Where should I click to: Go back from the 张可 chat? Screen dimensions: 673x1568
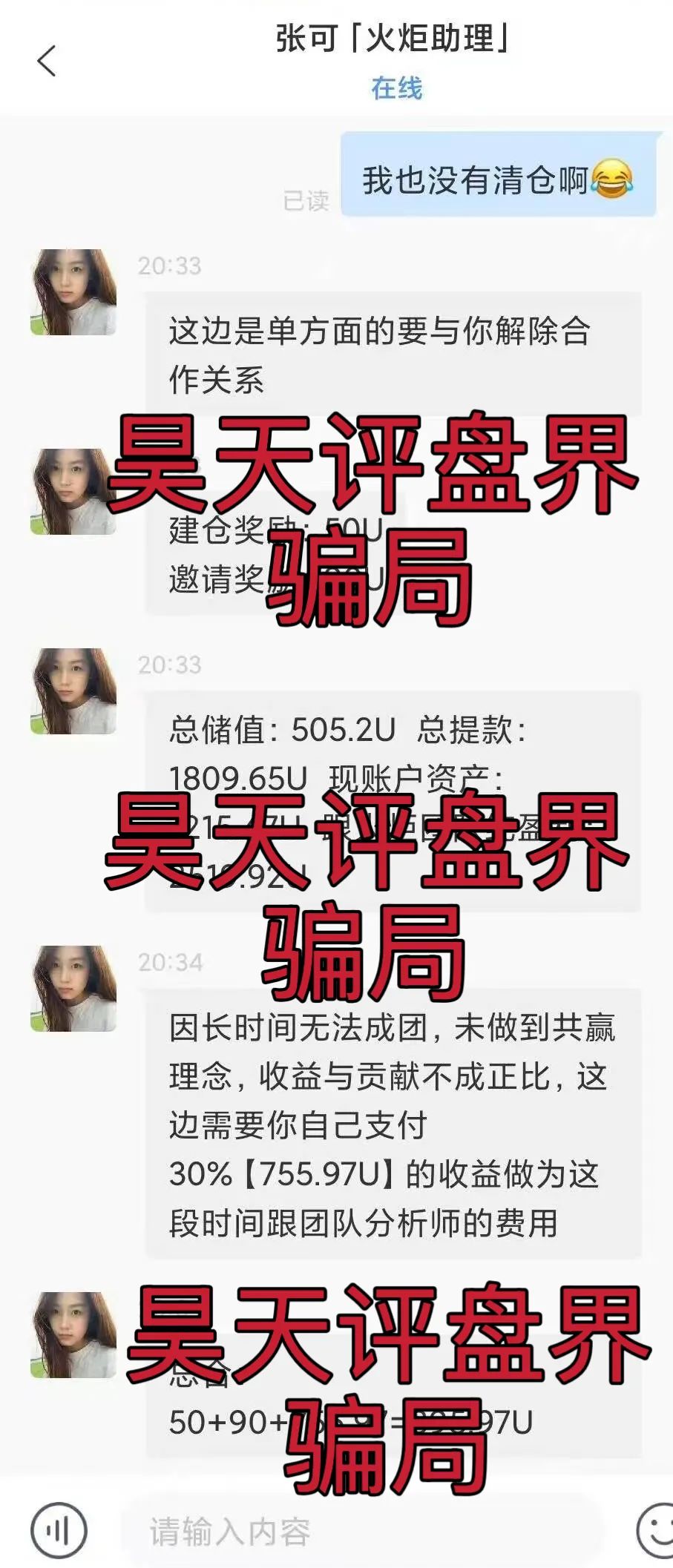click(x=46, y=61)
